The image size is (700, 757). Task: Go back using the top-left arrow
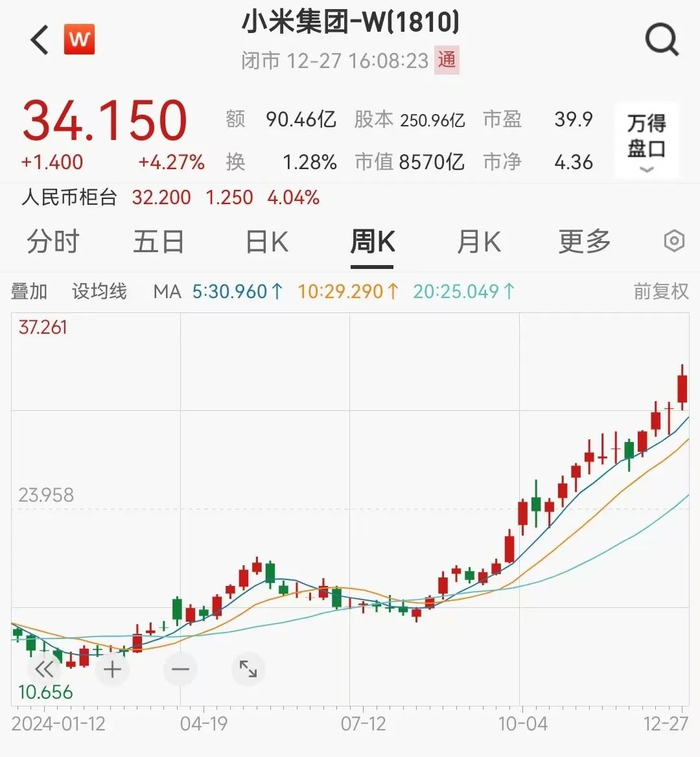tap(40, 40)
